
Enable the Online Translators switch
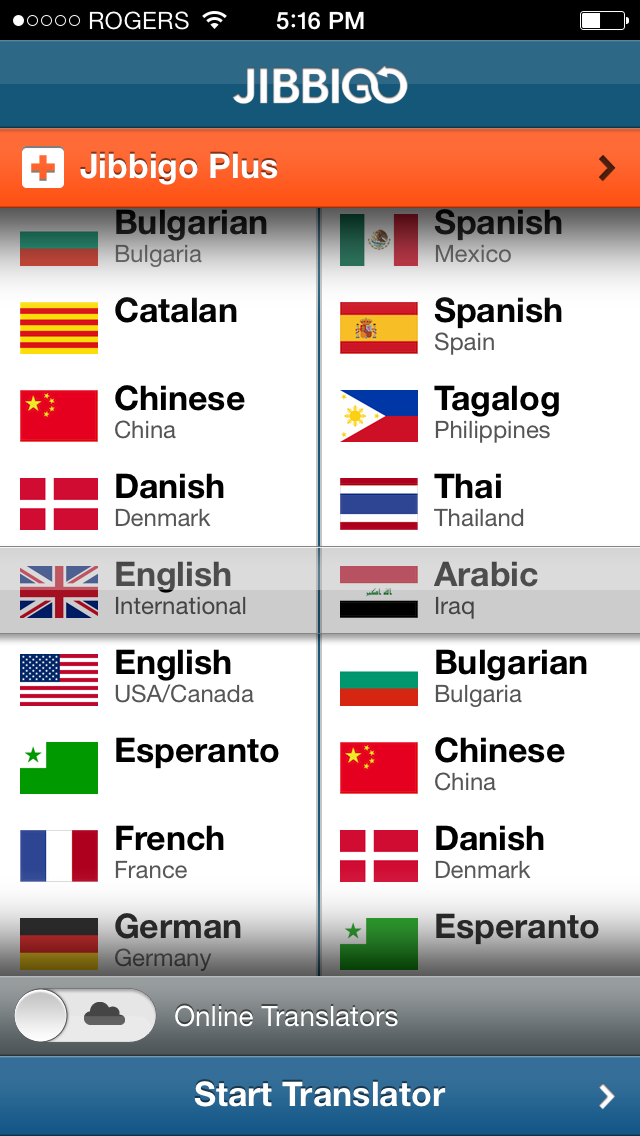(x=85, y=1016)
